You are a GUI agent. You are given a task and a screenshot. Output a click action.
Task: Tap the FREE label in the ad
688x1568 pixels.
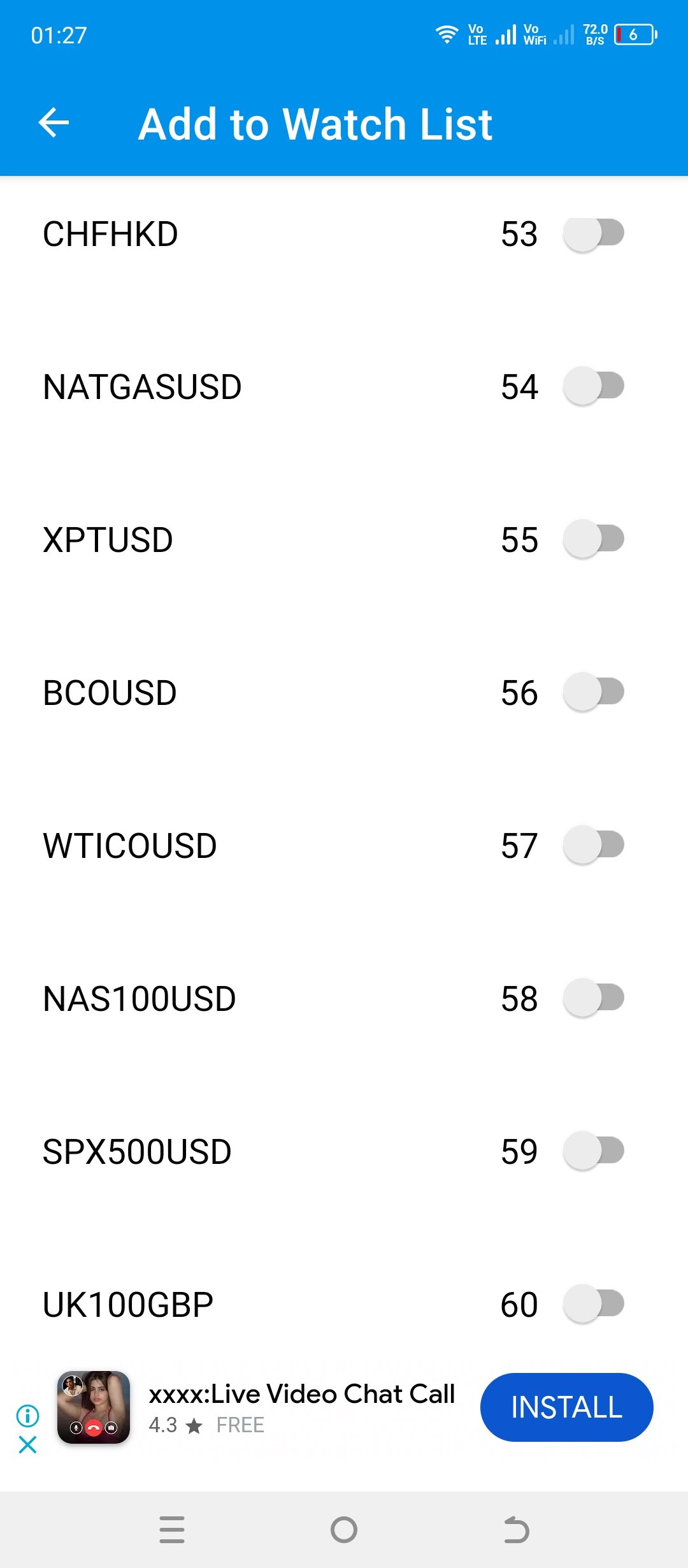pyautogui.click(x=240, y=1426)
